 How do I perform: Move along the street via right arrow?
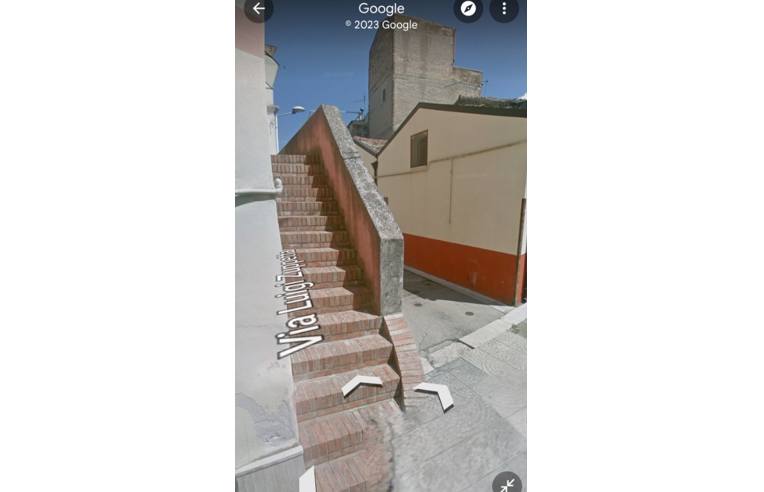(435, 394)
